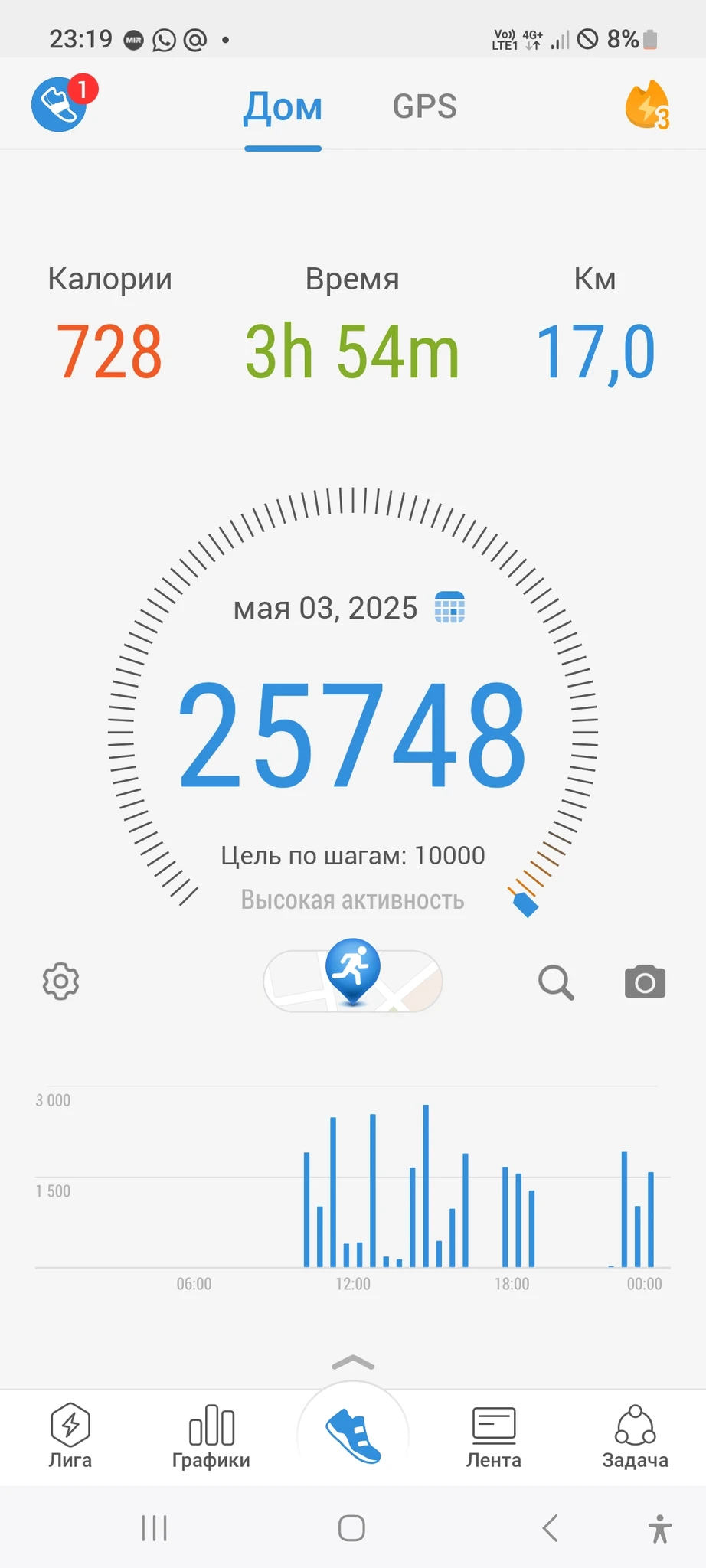Switch to the GPS tab
The width and height of the screenshot is (706, 1568).
pyautogui.click(x=424, y=106)
